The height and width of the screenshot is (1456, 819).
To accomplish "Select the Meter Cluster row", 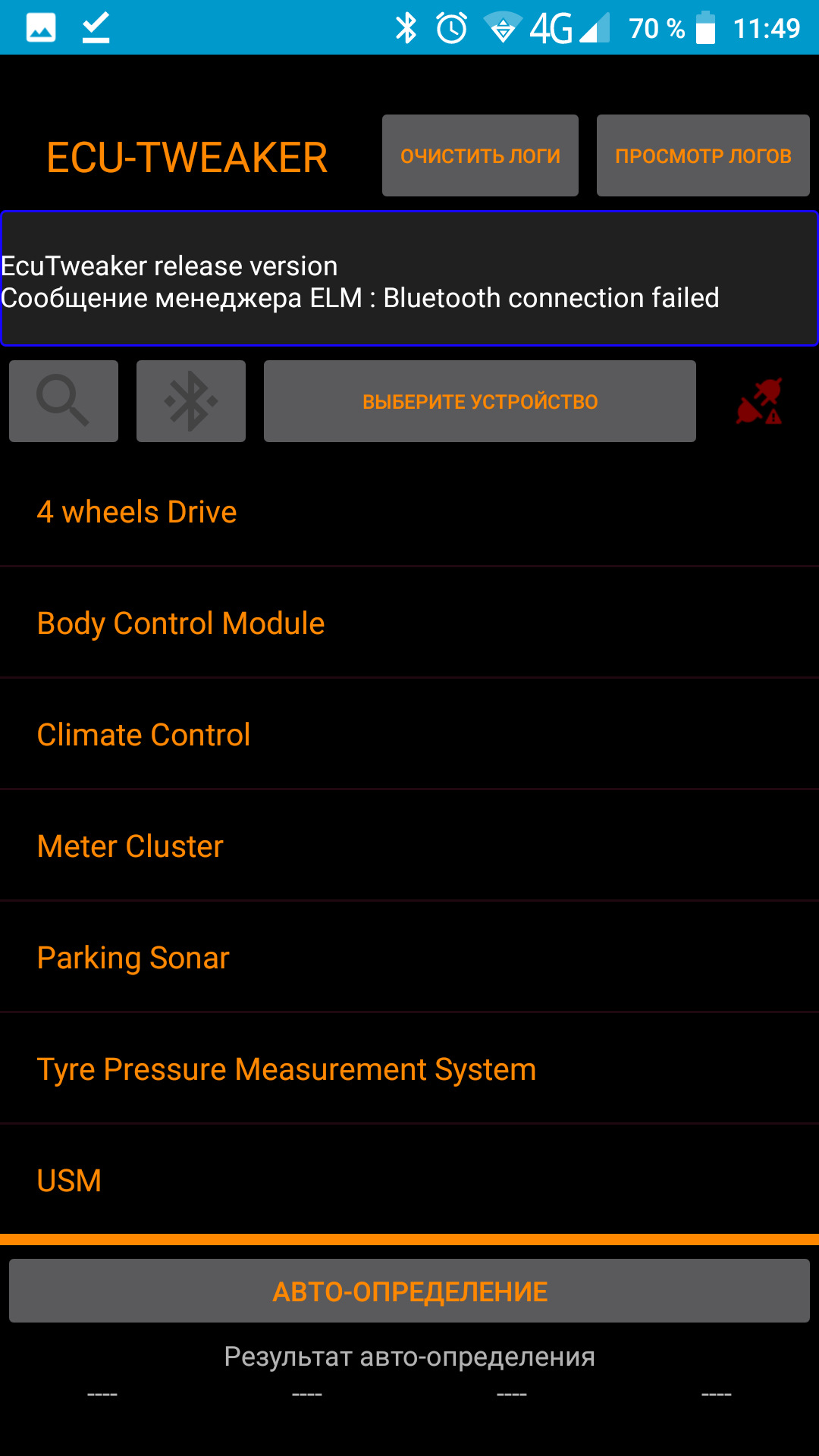I will pyautogui.click(x=409, y=846).
